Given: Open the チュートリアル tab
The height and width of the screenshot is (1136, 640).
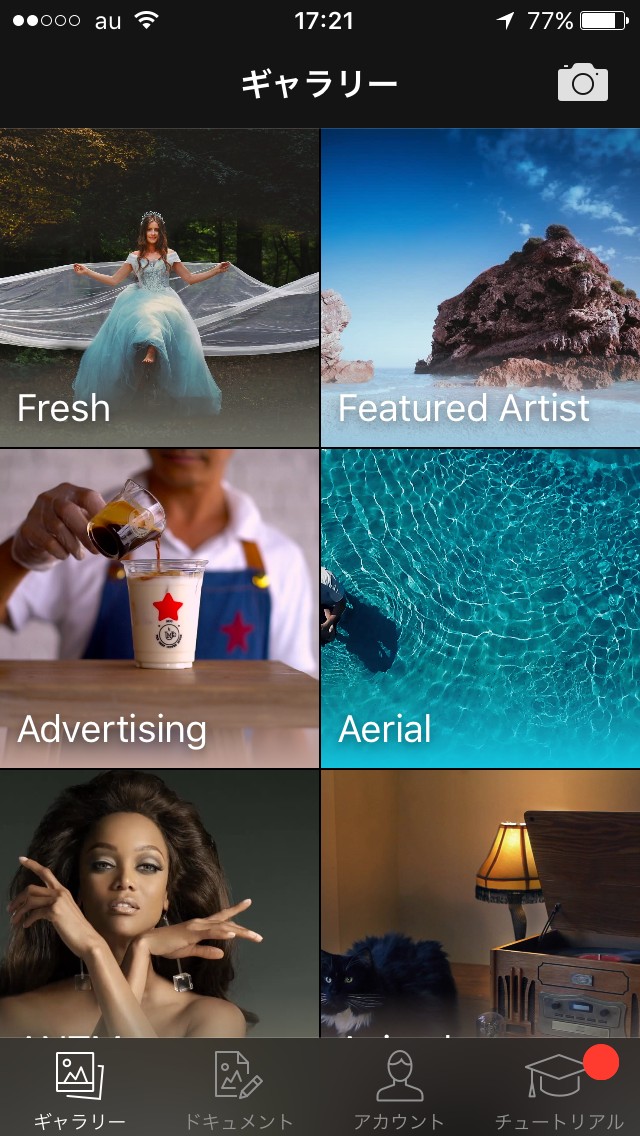Looking at the screenshot, I should tap(559, 1090).
